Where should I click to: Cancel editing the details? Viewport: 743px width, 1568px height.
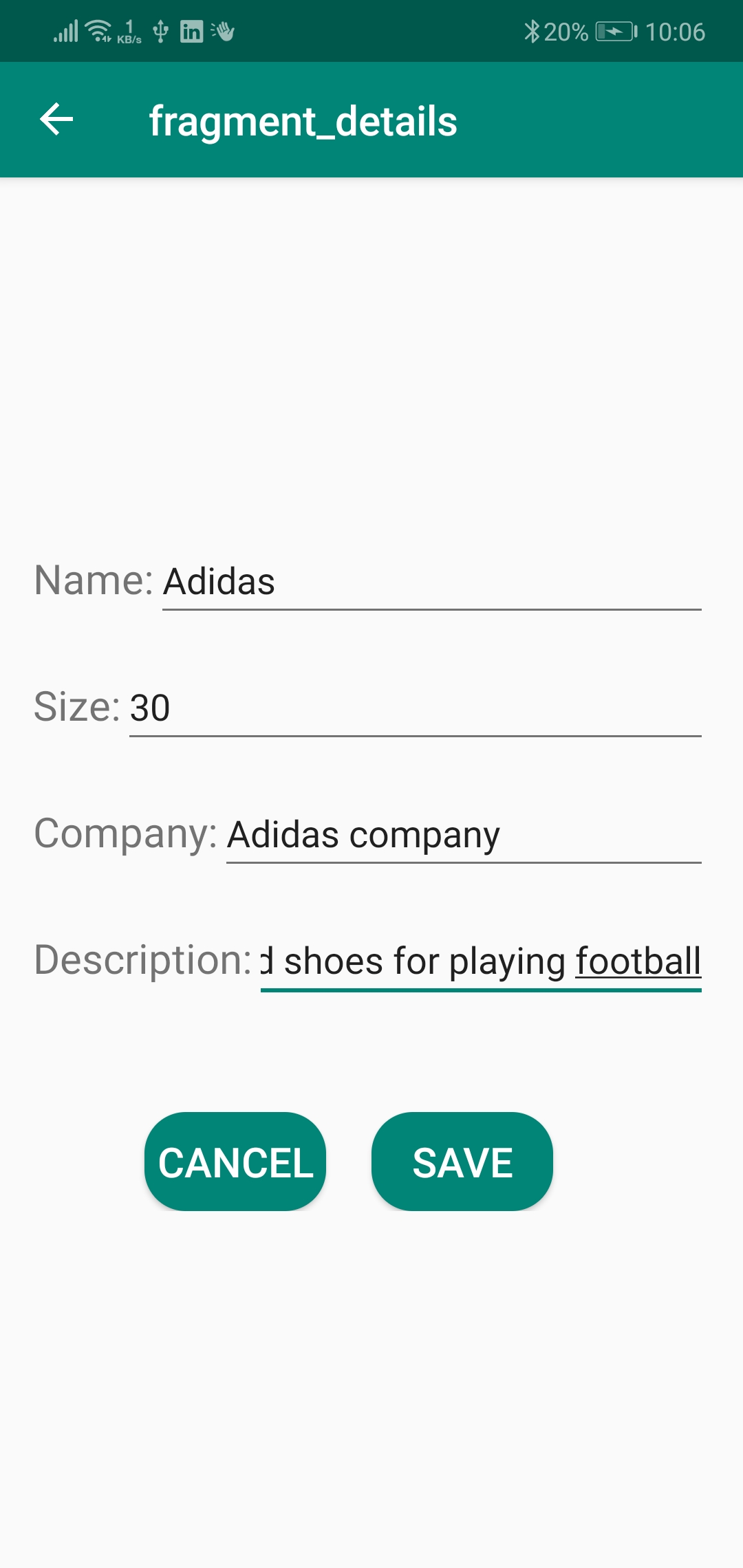(235, 1162)
